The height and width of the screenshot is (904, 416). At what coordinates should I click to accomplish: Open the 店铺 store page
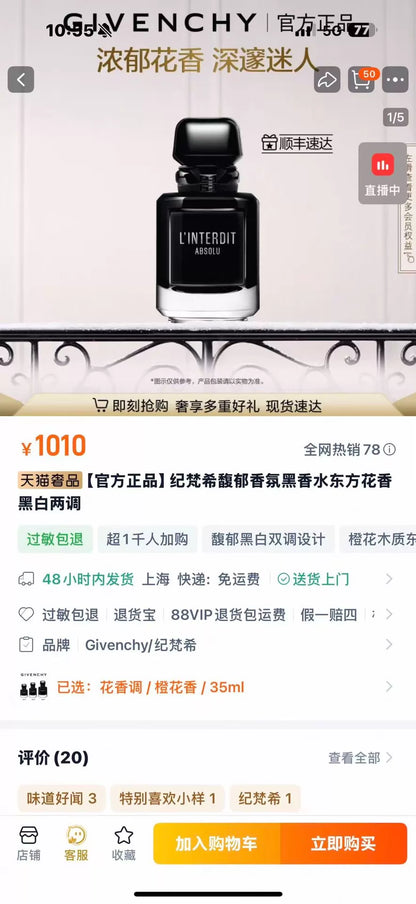pyautogui.click(x=29, y=843)
